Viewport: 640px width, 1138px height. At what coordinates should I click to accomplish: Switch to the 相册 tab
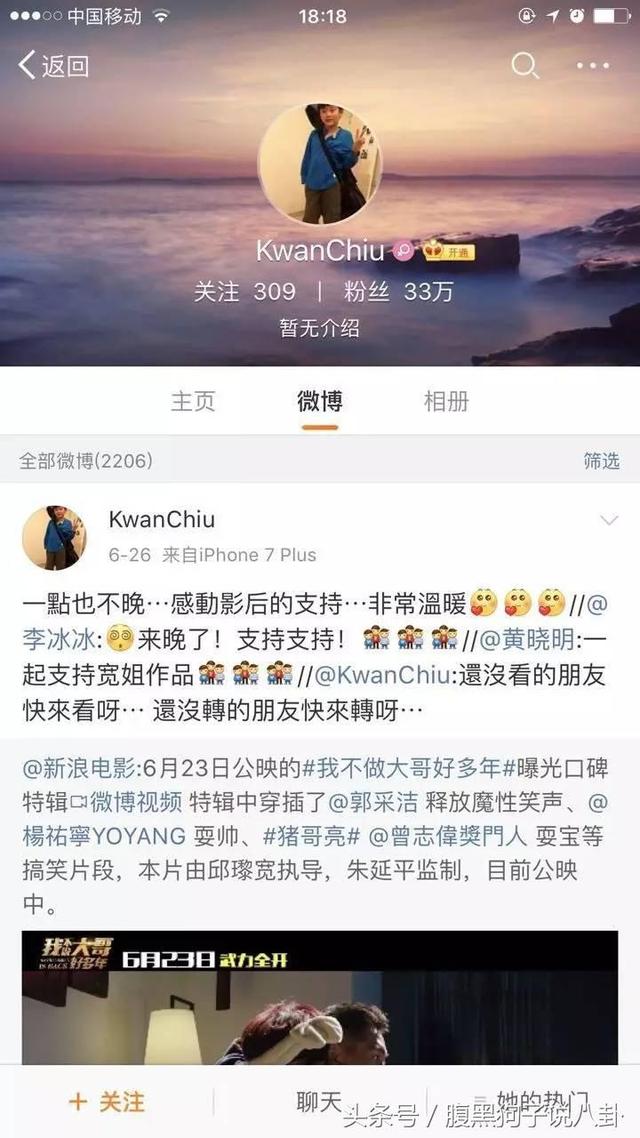click(x=446, y=401)
